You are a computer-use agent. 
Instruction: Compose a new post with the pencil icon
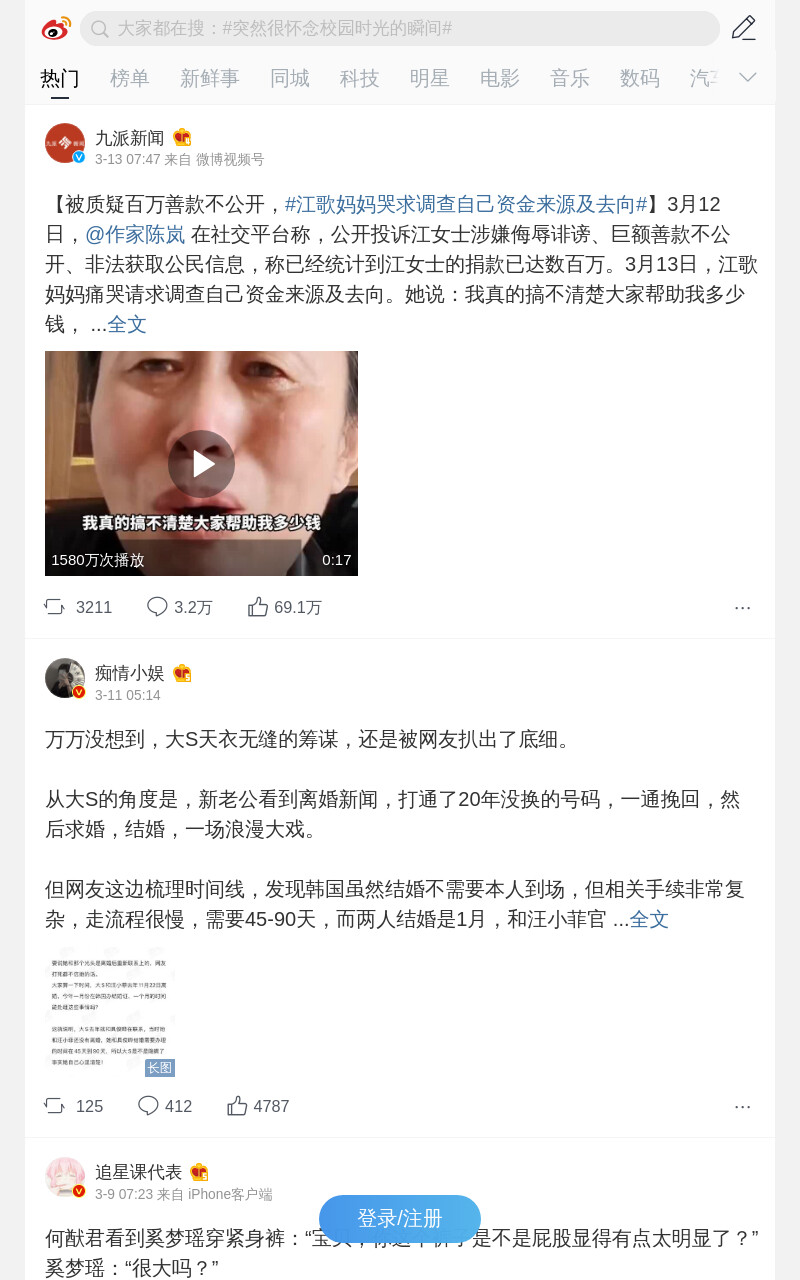(x=743, y=28)
